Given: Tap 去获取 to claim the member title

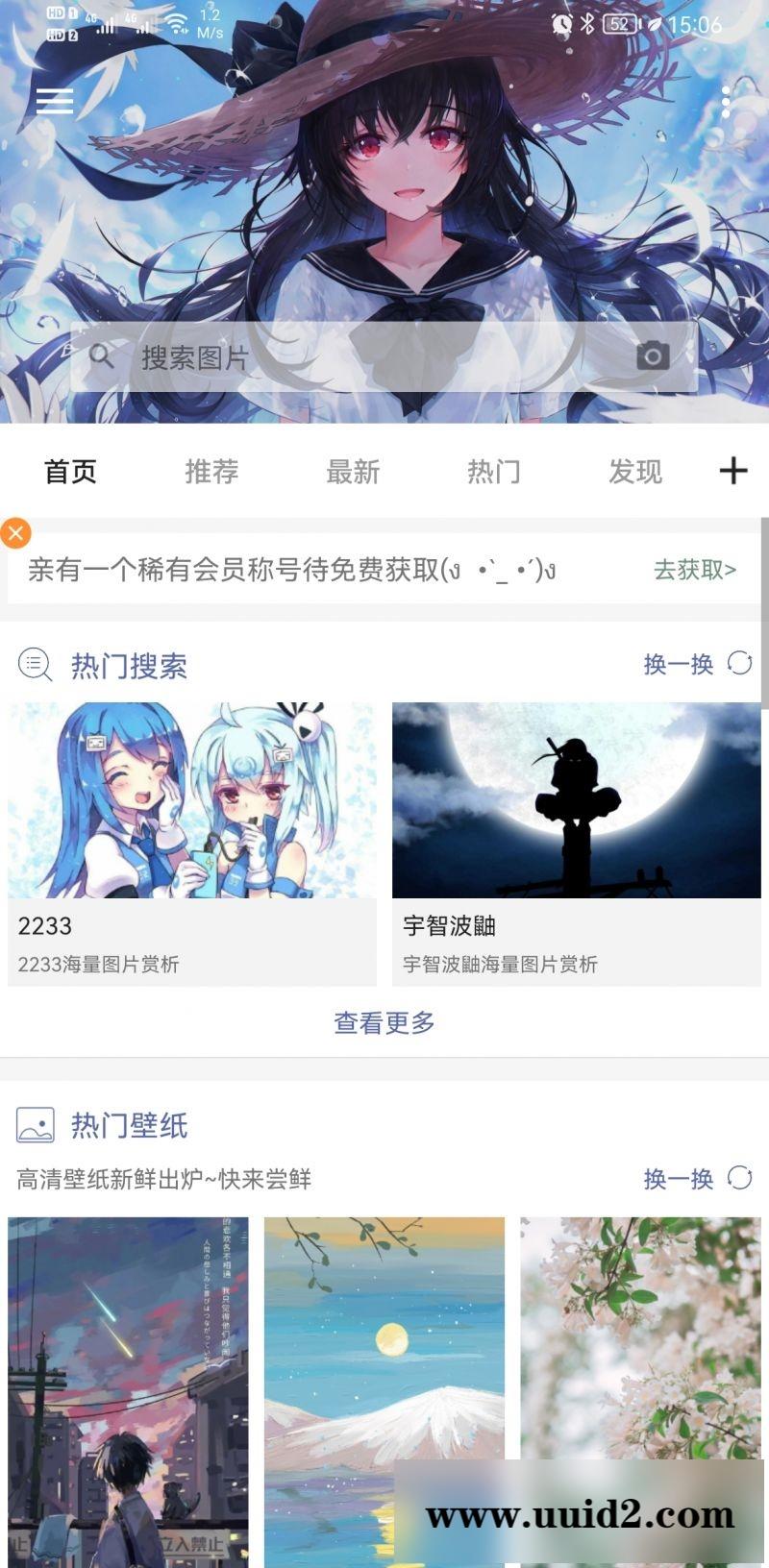Looking at the screenshot, I should point(691,571).
